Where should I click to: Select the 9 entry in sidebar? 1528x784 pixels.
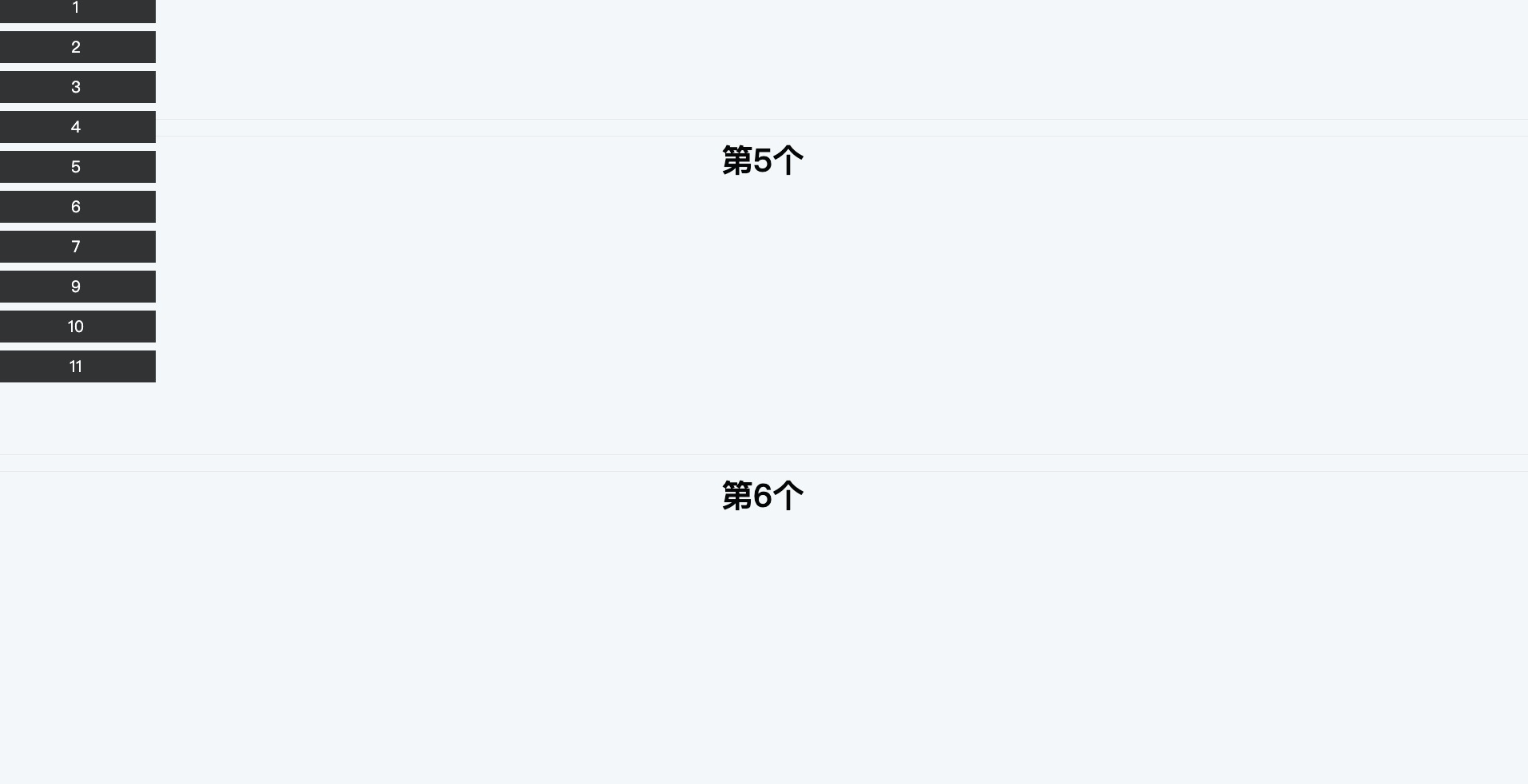click(x=76, y=287)
